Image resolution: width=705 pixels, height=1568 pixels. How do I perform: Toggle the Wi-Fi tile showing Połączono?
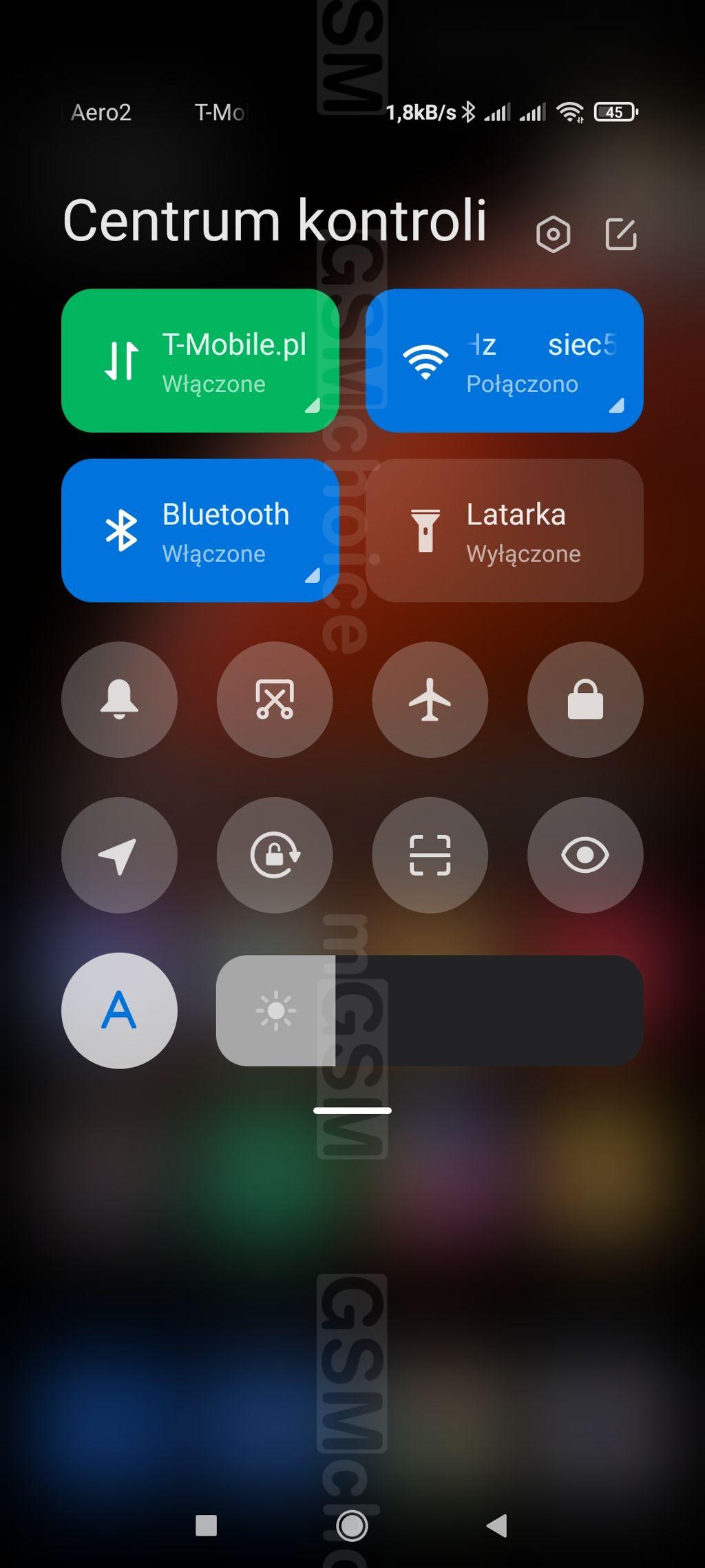[504, 361]
